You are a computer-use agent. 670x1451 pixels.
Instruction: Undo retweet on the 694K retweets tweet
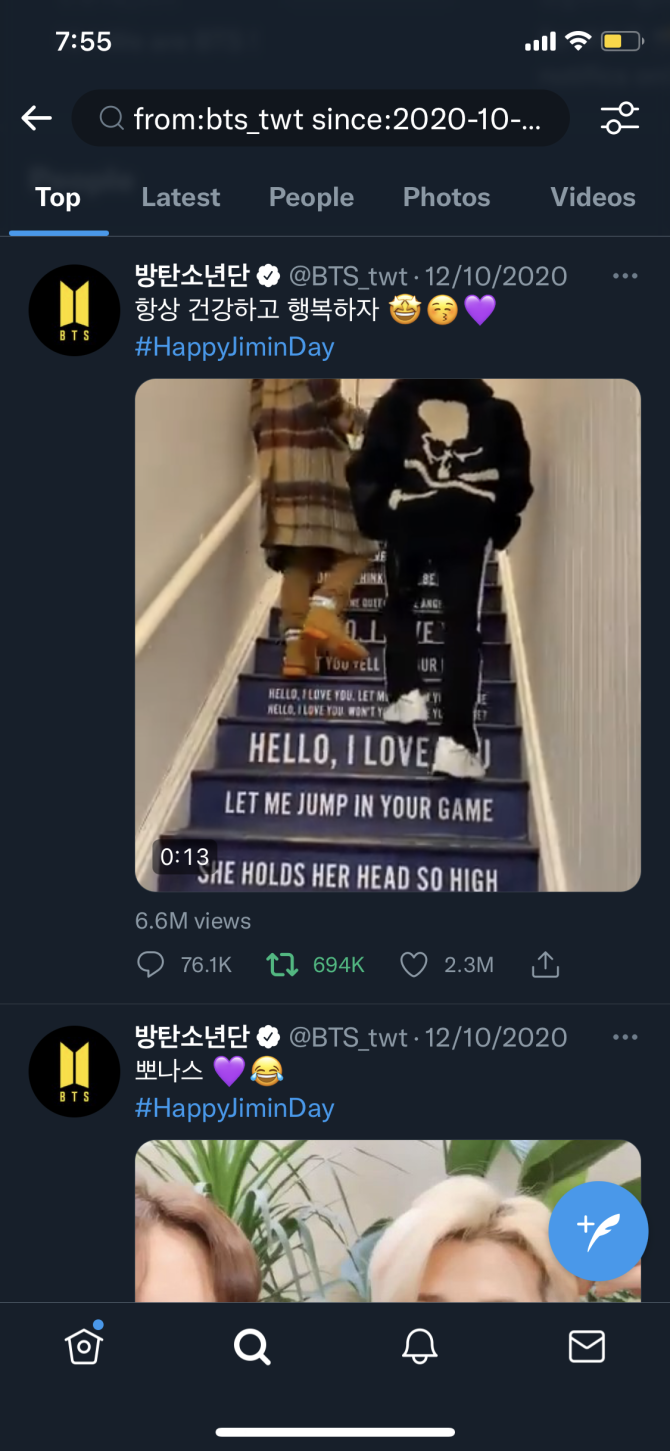(x=283, y=965)
